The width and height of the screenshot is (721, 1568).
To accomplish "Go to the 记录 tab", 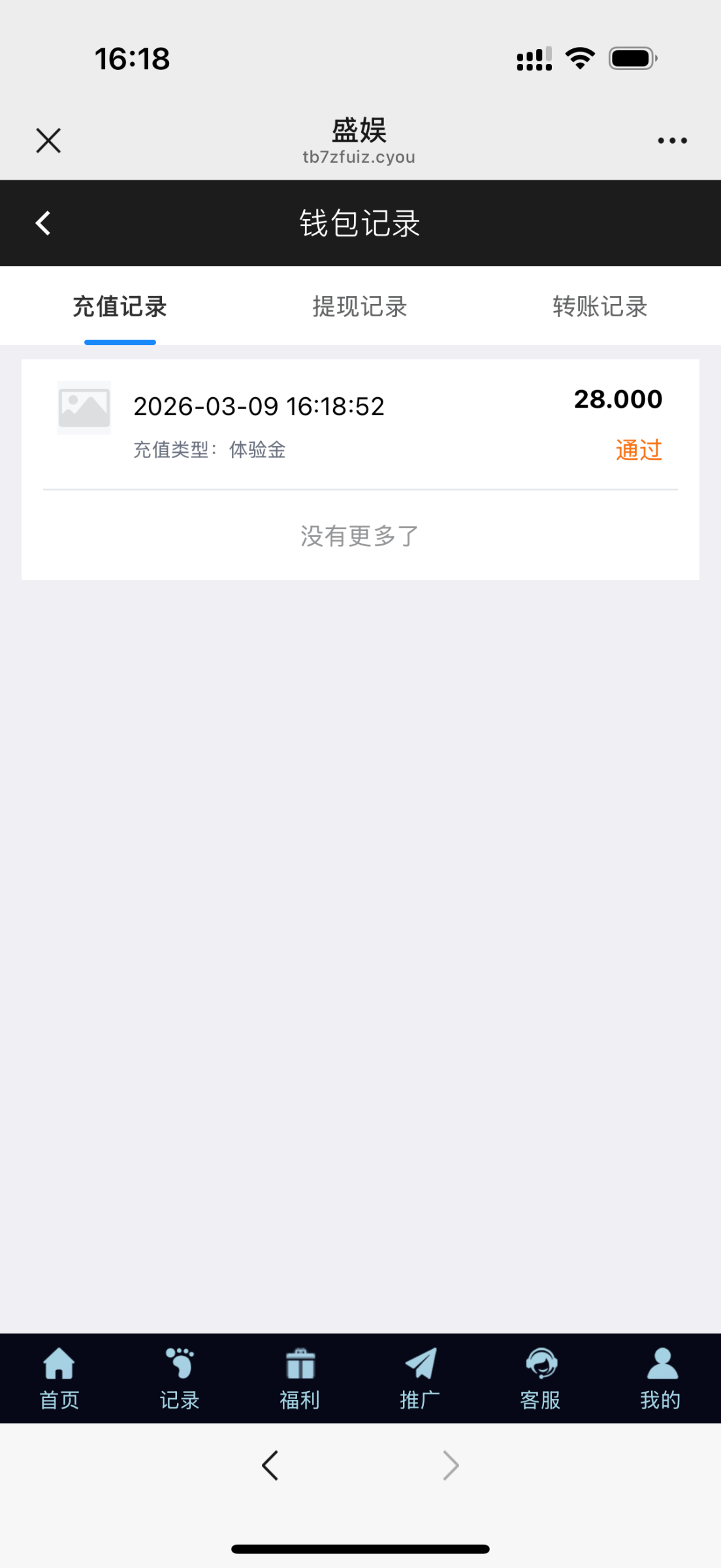I will pyautogui.click(x=180, y=1377).
